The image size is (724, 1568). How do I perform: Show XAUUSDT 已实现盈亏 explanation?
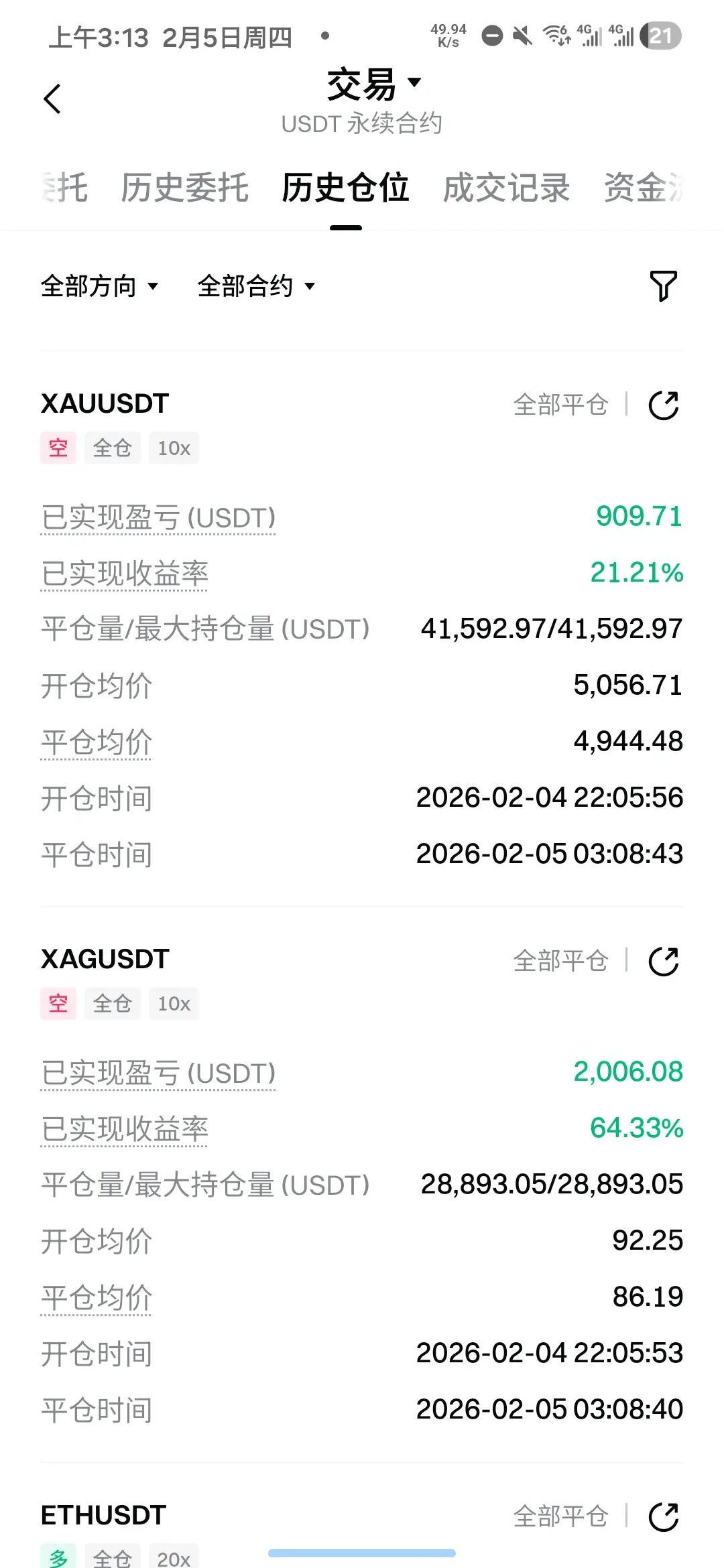point(158,518)
